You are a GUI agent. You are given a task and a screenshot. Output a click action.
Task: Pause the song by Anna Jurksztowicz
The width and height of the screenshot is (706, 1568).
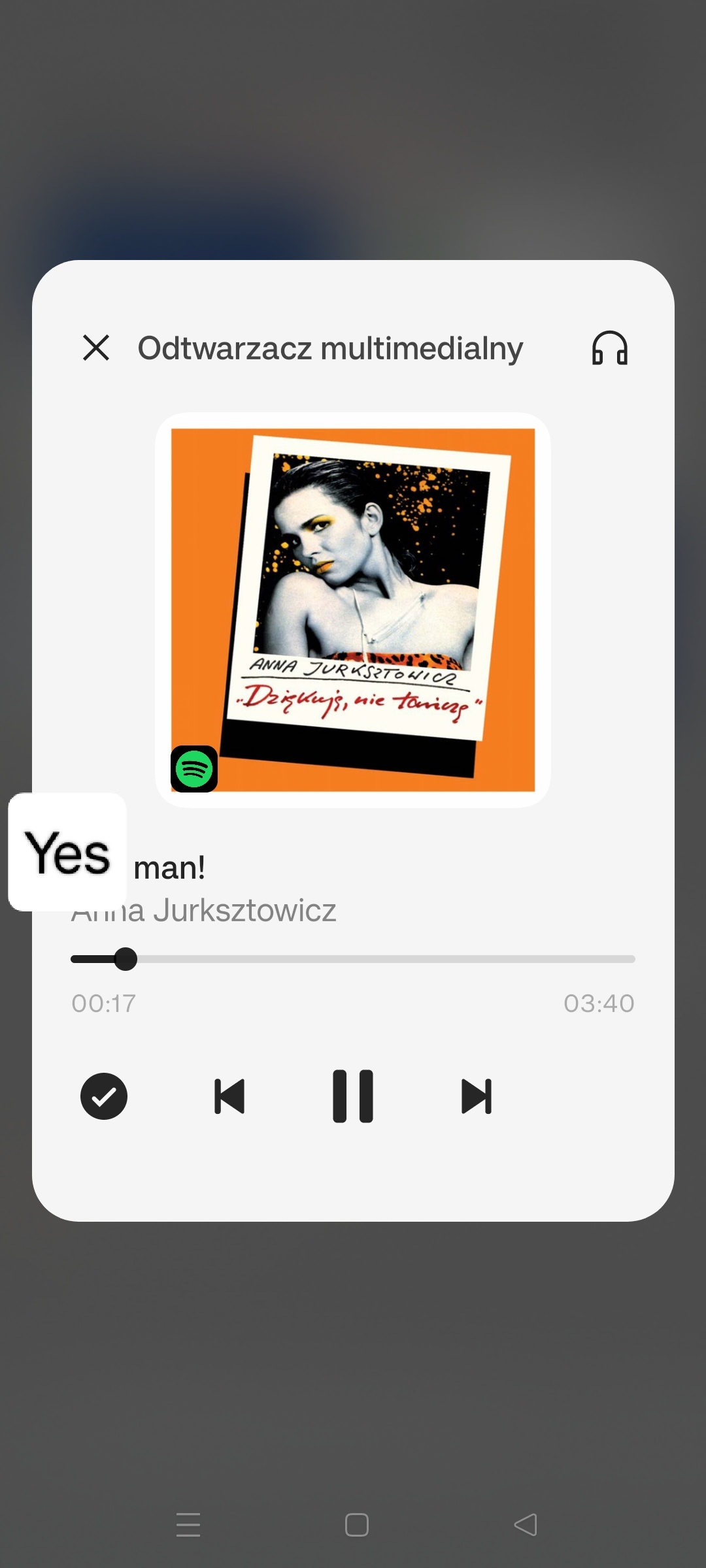353,1096
